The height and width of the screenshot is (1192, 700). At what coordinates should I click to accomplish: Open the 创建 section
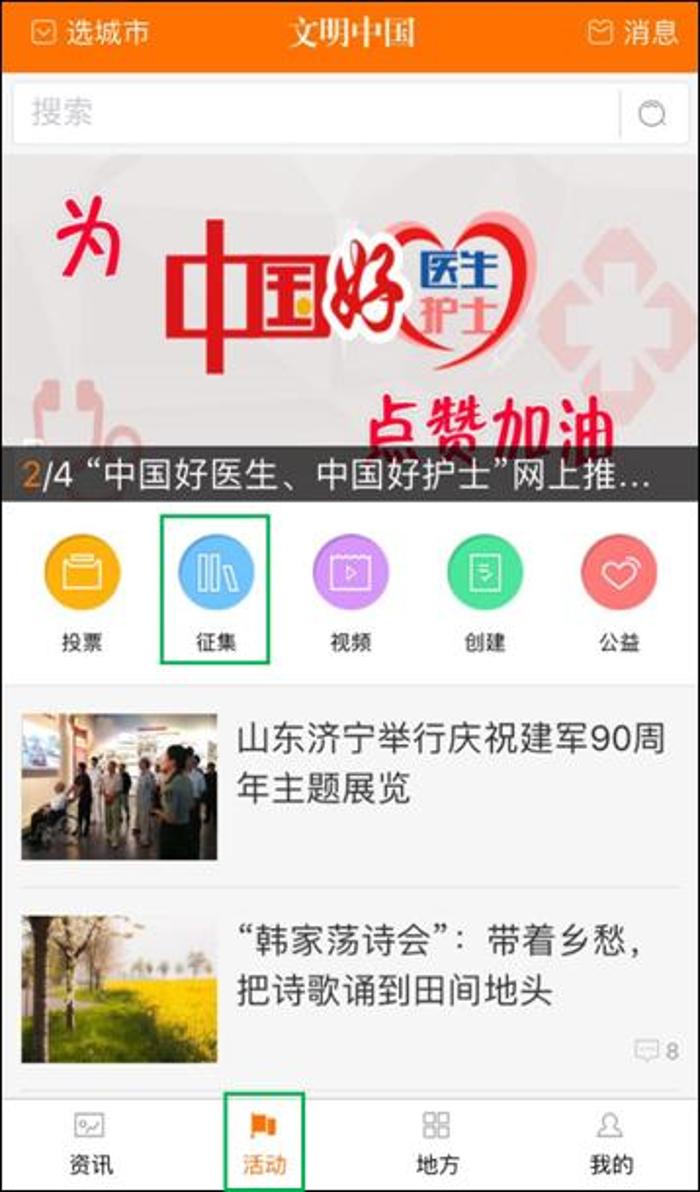(485, 592)
